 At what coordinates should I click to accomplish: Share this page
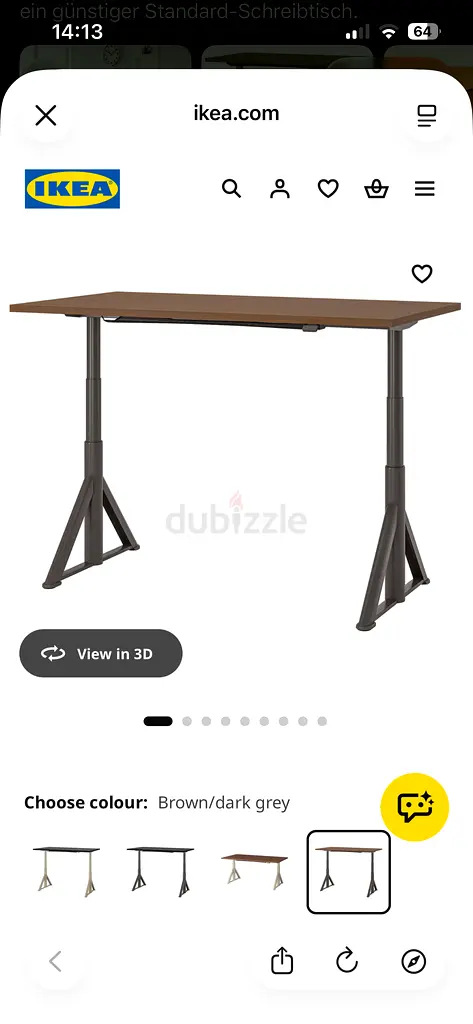[282, 961]
